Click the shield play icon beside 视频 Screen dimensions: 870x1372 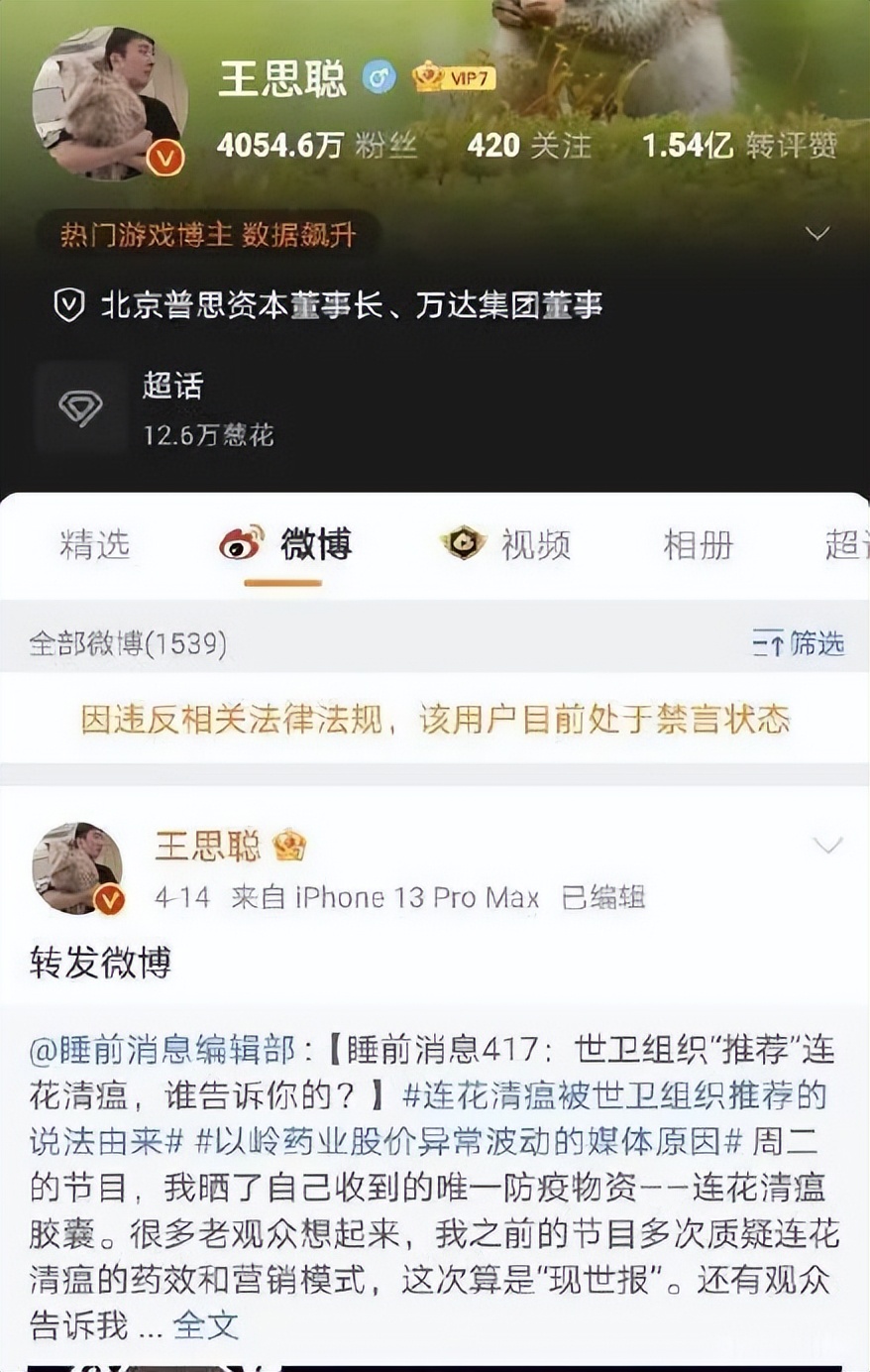coord(460,545)
